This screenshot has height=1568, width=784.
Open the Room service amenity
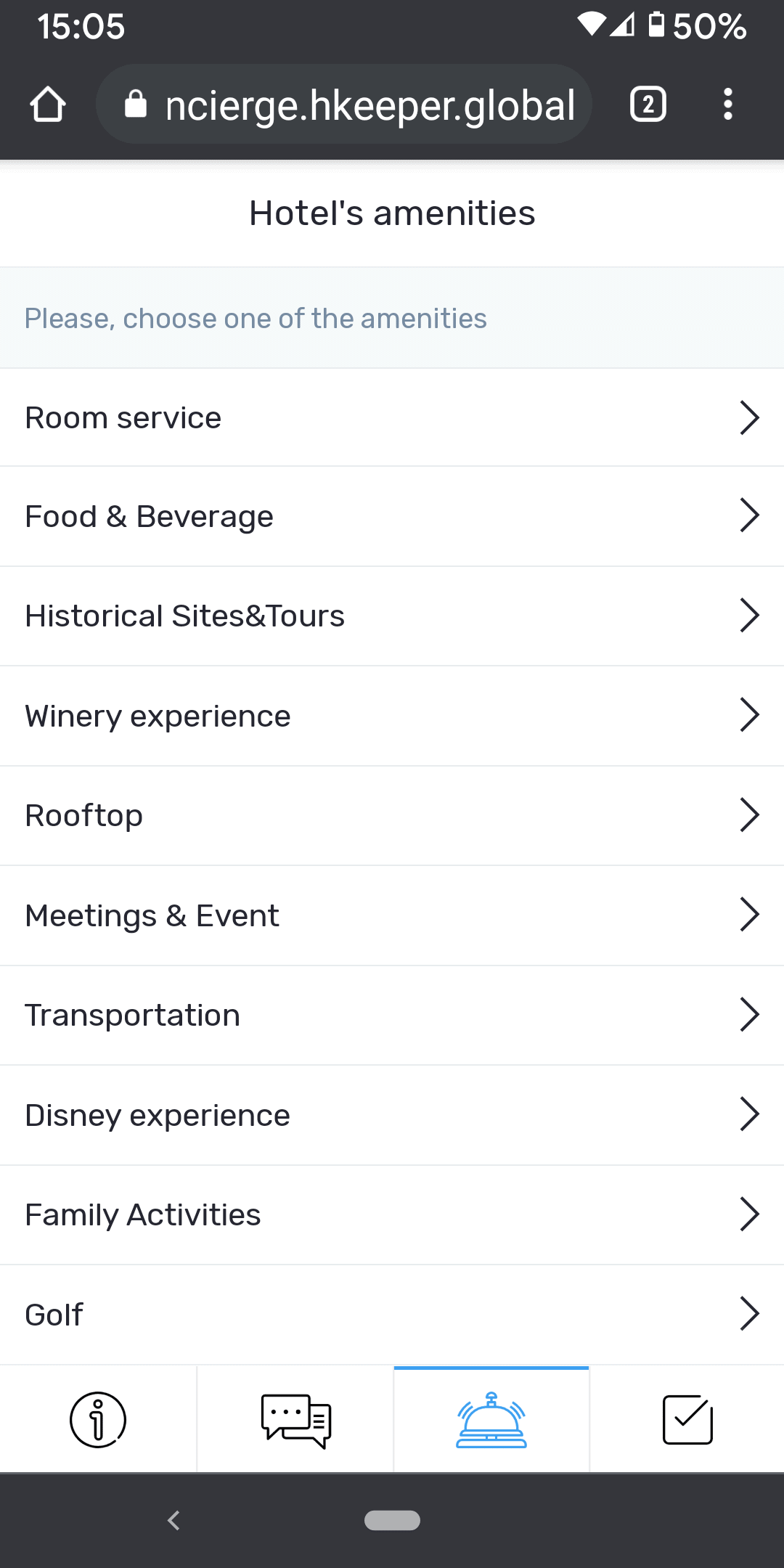(x=392, y=417)
